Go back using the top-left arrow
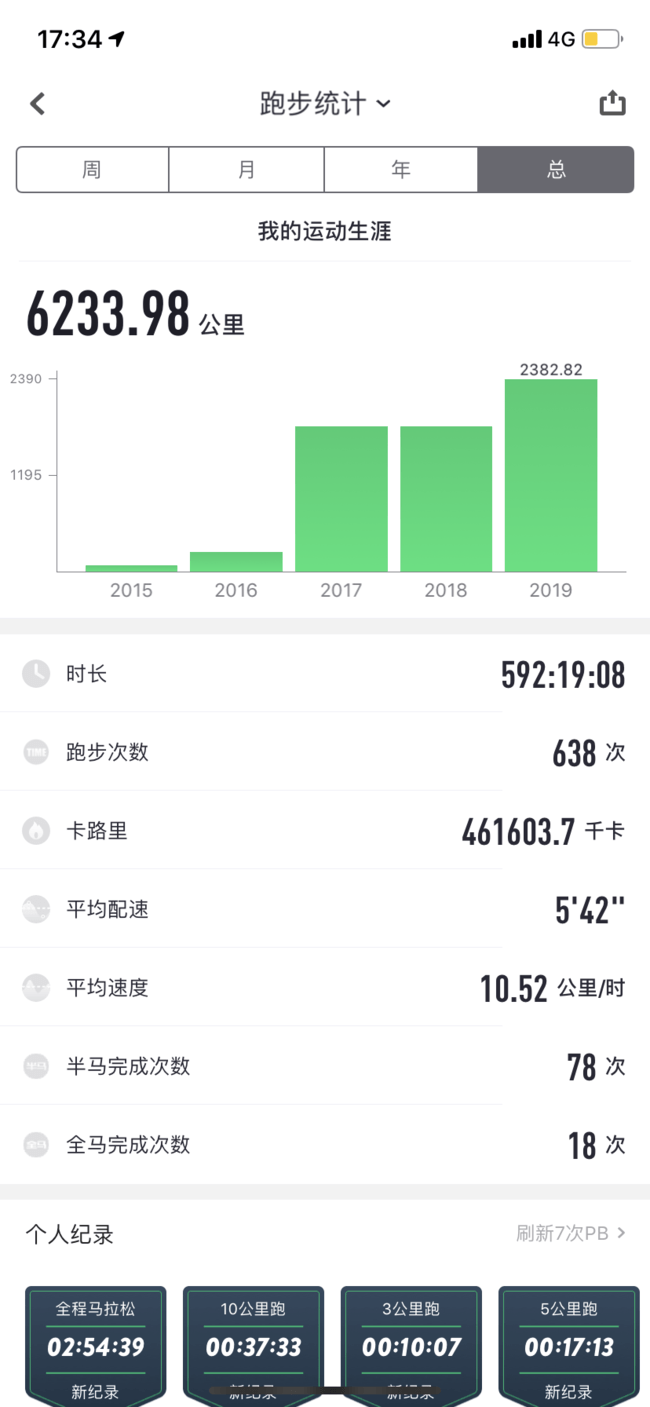Viewport: 650px width, 1407px height. click(38, 103)
